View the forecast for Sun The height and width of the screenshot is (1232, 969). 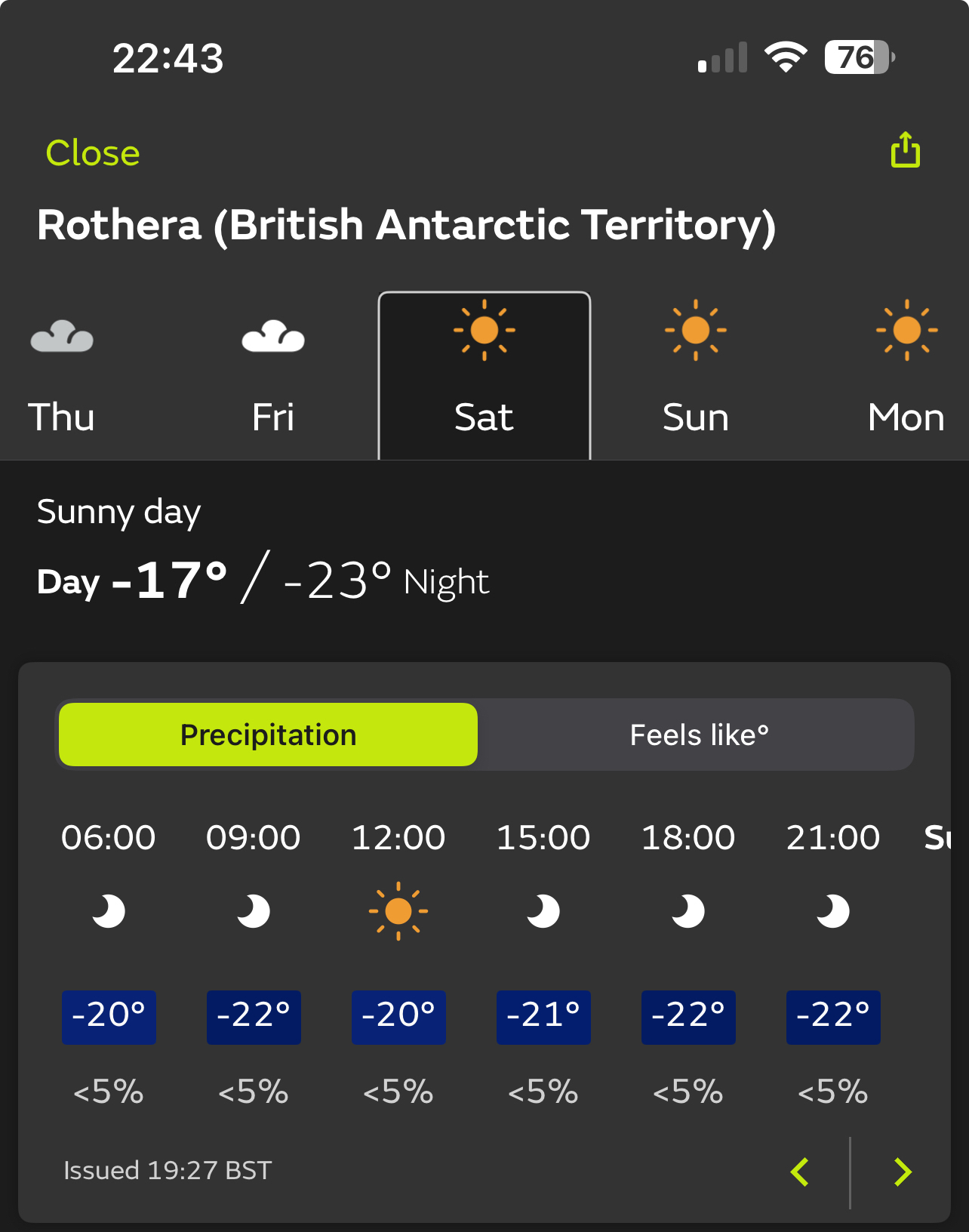[695, 376]
